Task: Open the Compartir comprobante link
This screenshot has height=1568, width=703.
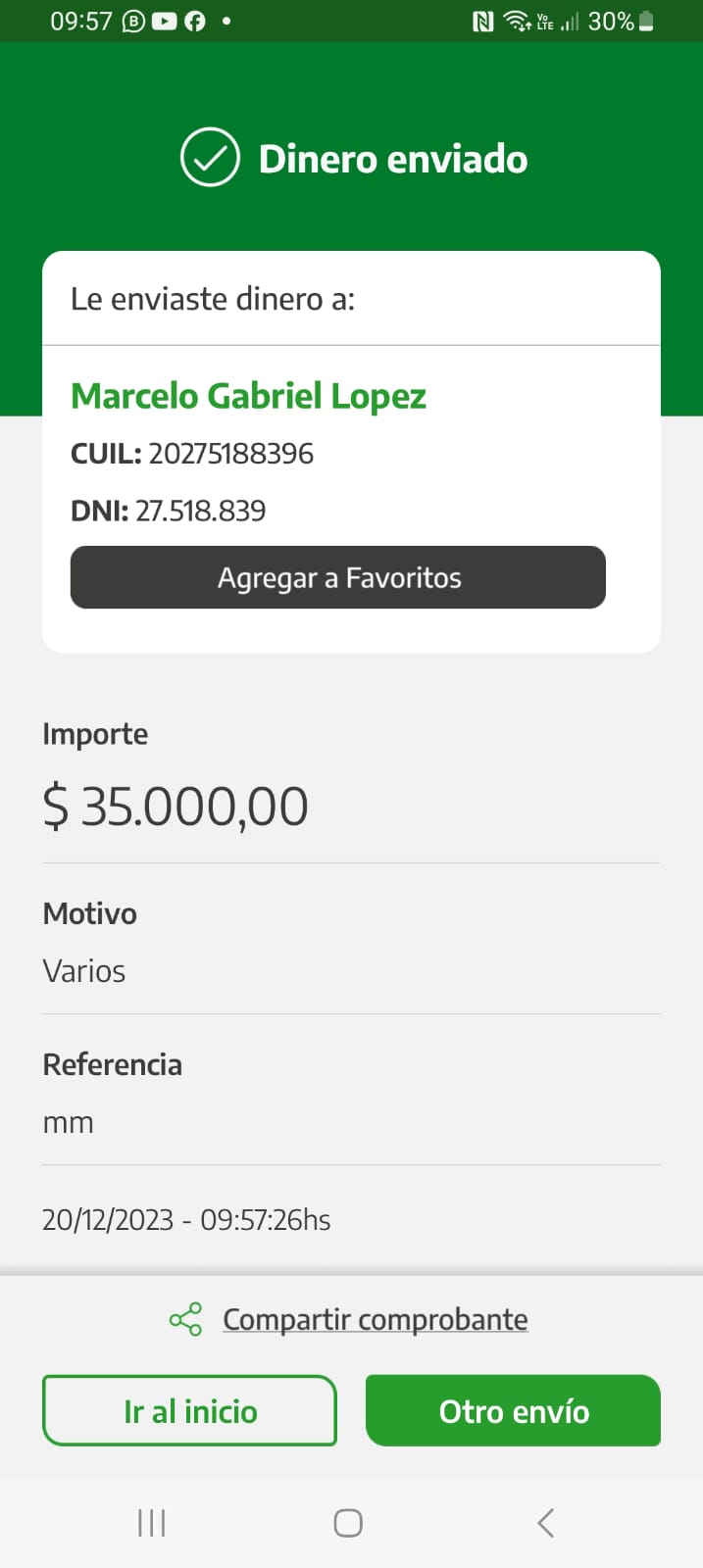Action: pyautogui.click(x=375, y=1319)
